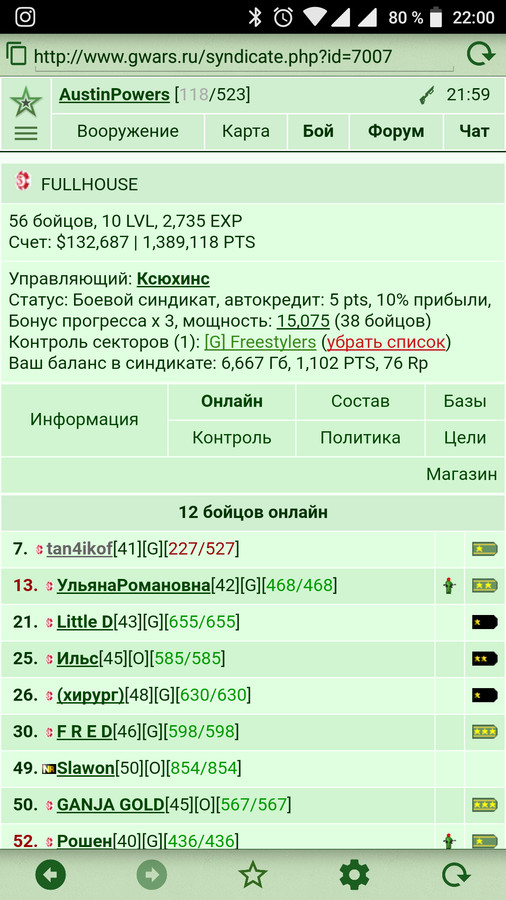Open the [G] Freestylers sector link
This screenshot has height=900, width=506.
pos(260,343)
